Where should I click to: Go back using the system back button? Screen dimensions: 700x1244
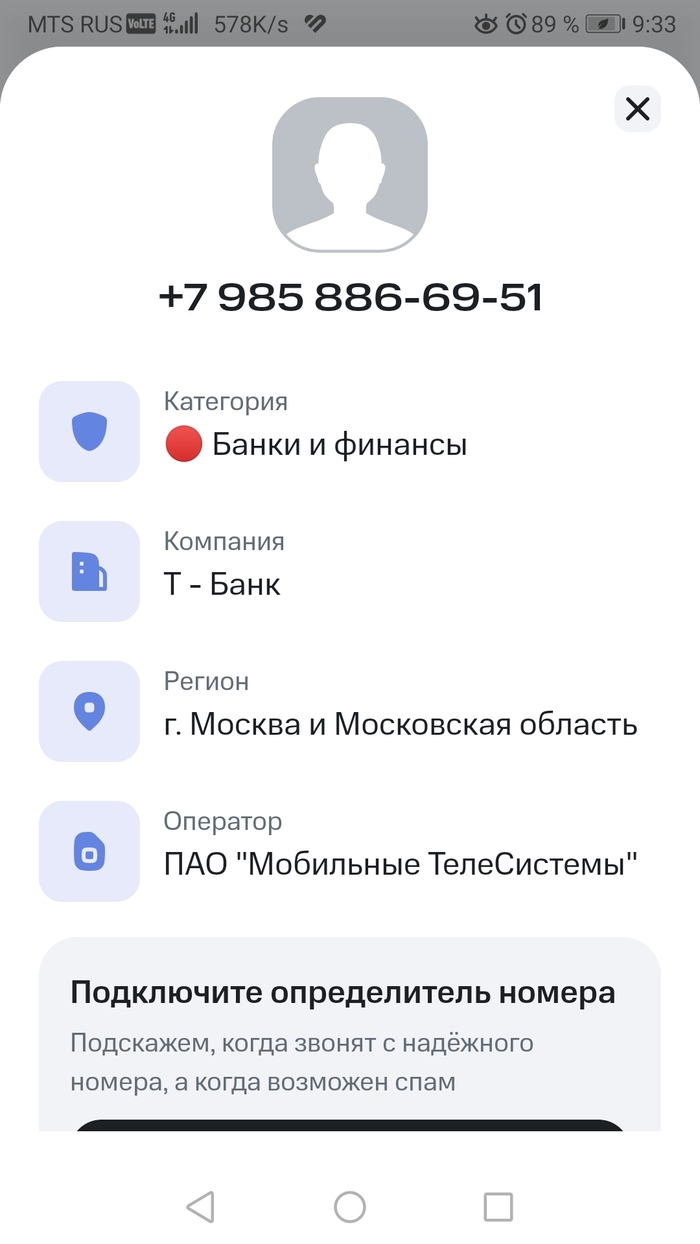tap(201, 1207)
